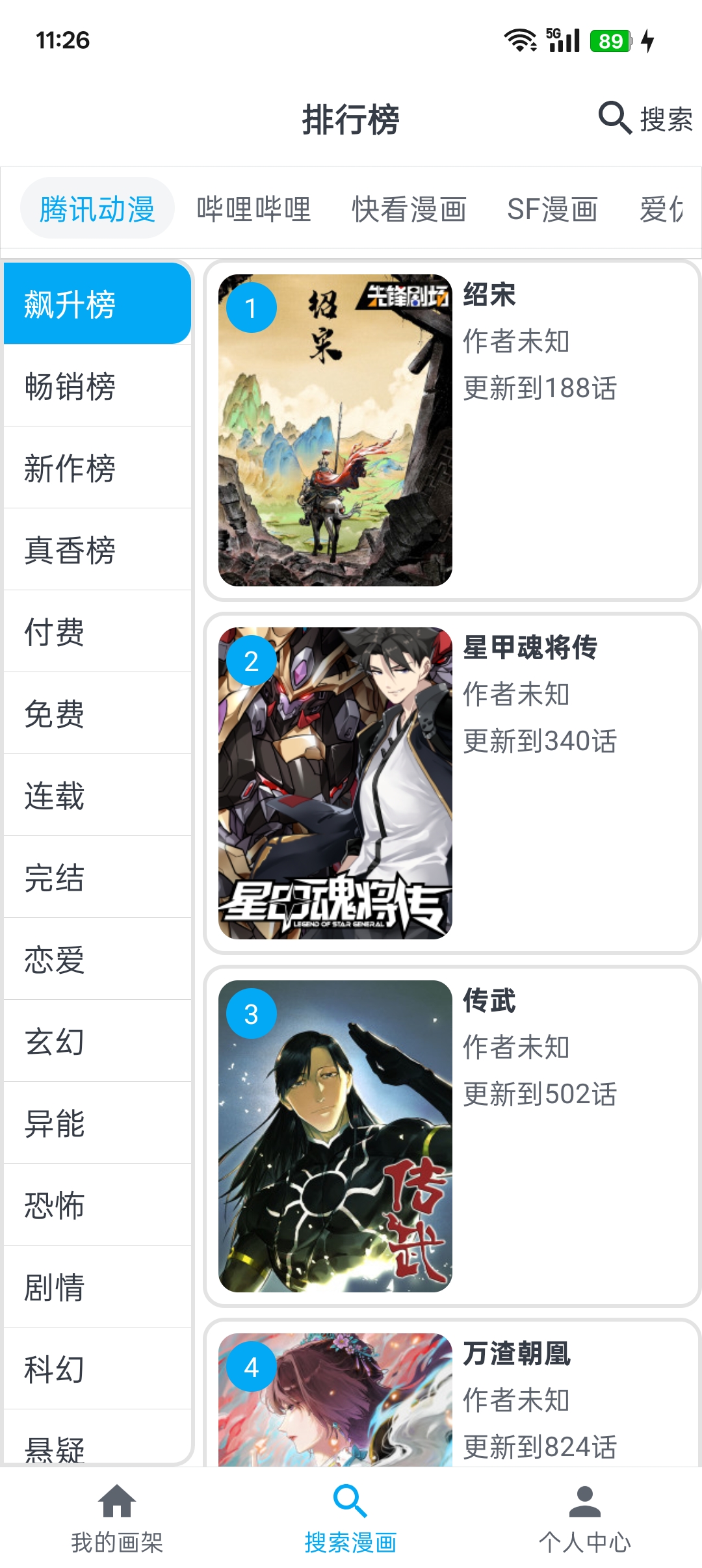Viewport: 702px width, 1568px height.
Task: Open the comic 传武 ranked third
Action: 452,1136
